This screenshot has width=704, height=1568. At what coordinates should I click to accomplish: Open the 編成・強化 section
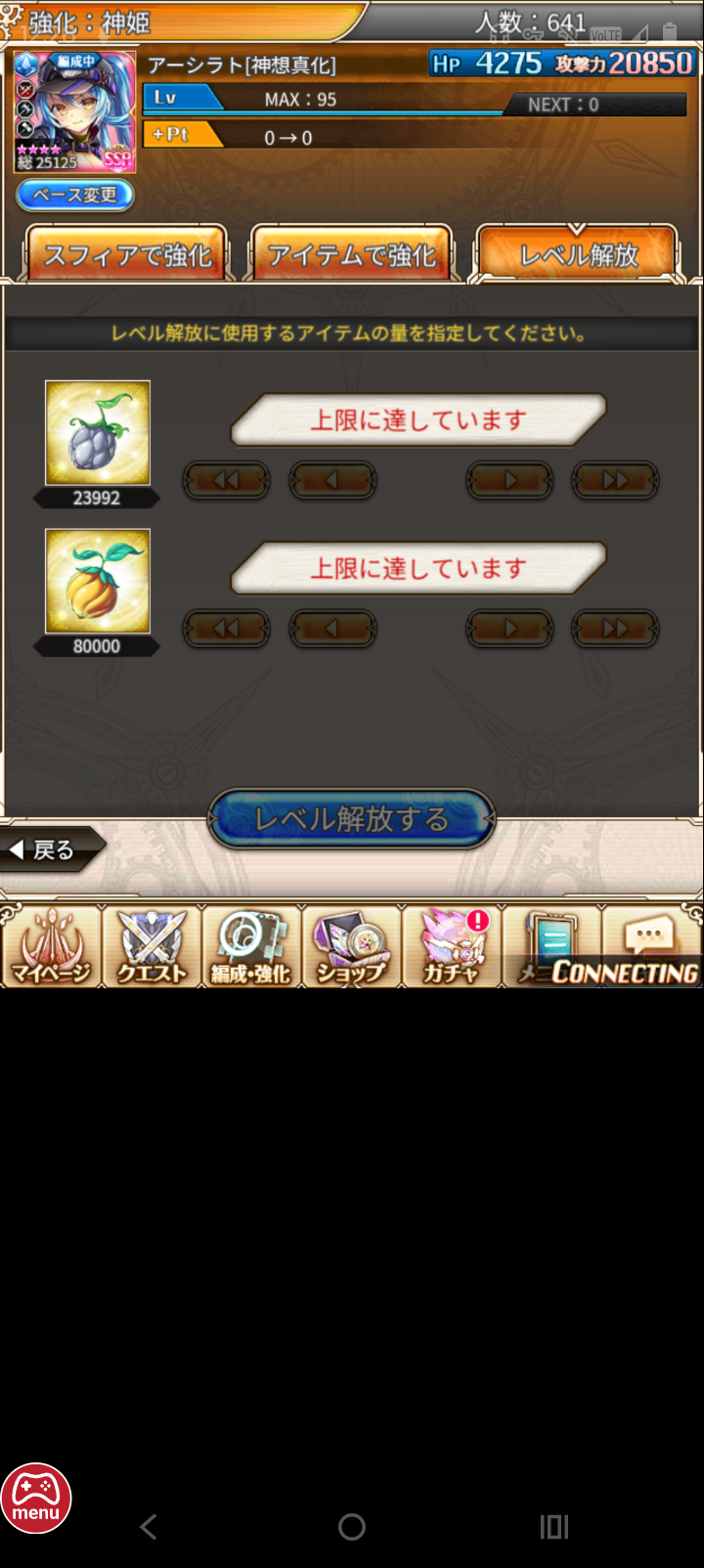click(x=251, y=945)
